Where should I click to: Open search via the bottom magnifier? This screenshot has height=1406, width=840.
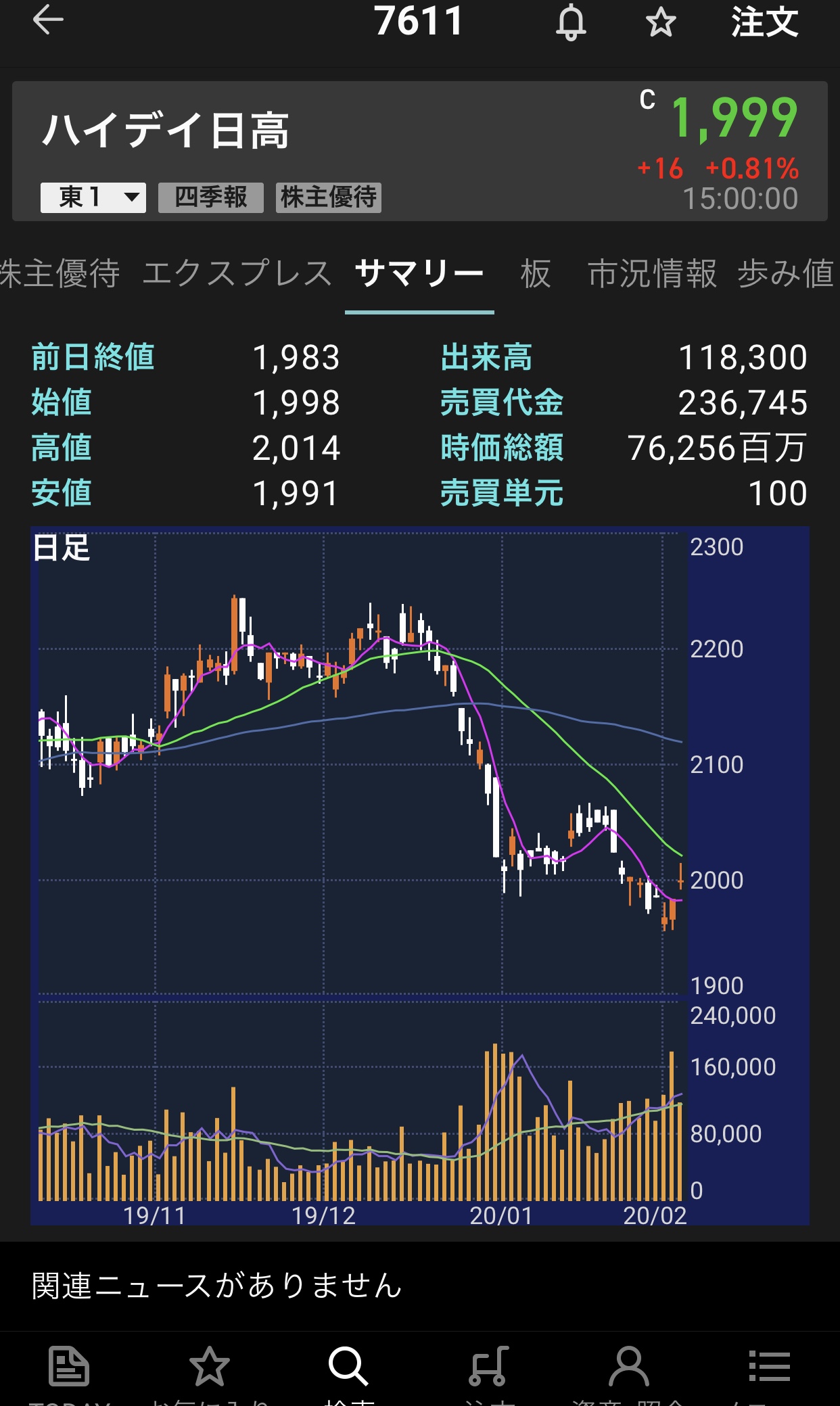click(x=348, y=1369)
